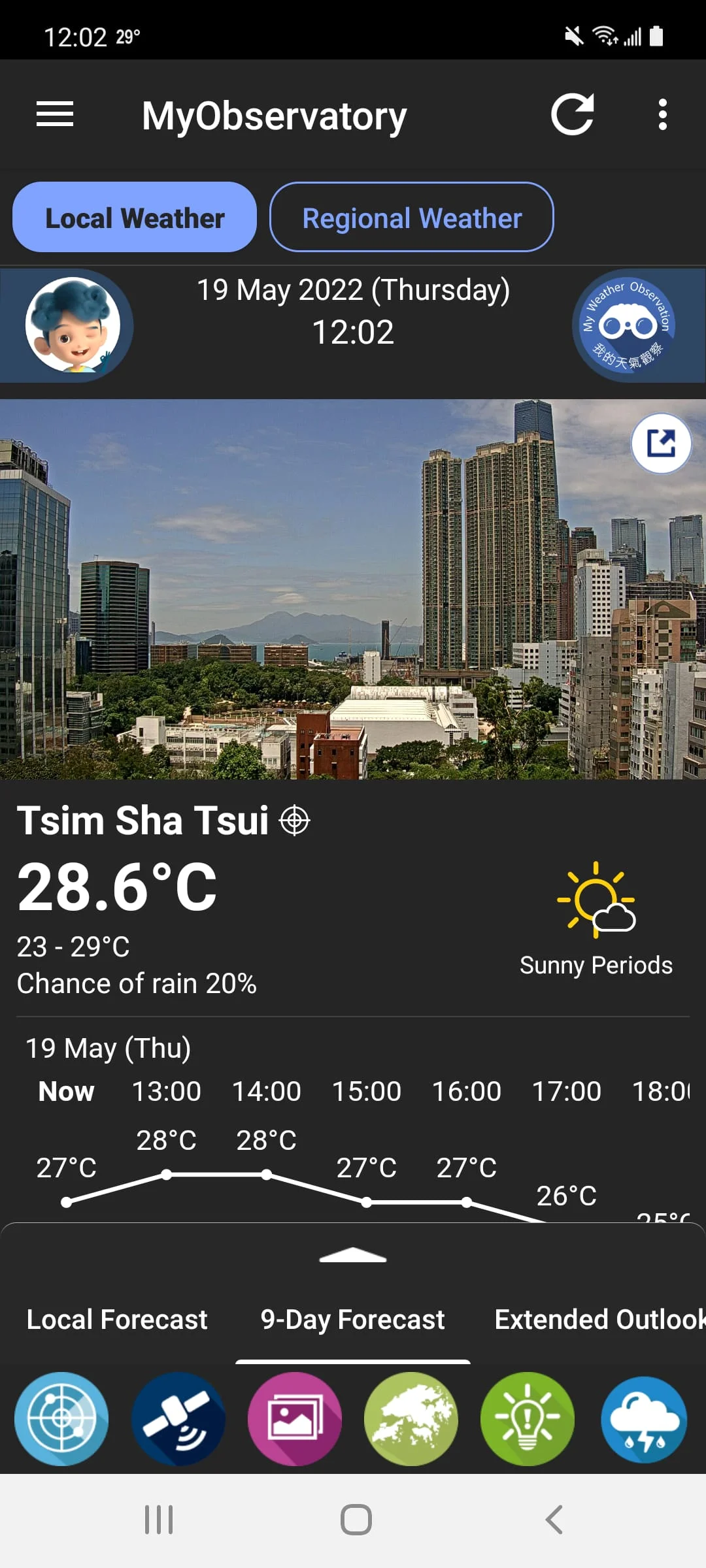Select the Local Weather tab
Screen dimensions: 706x1568
135,218
